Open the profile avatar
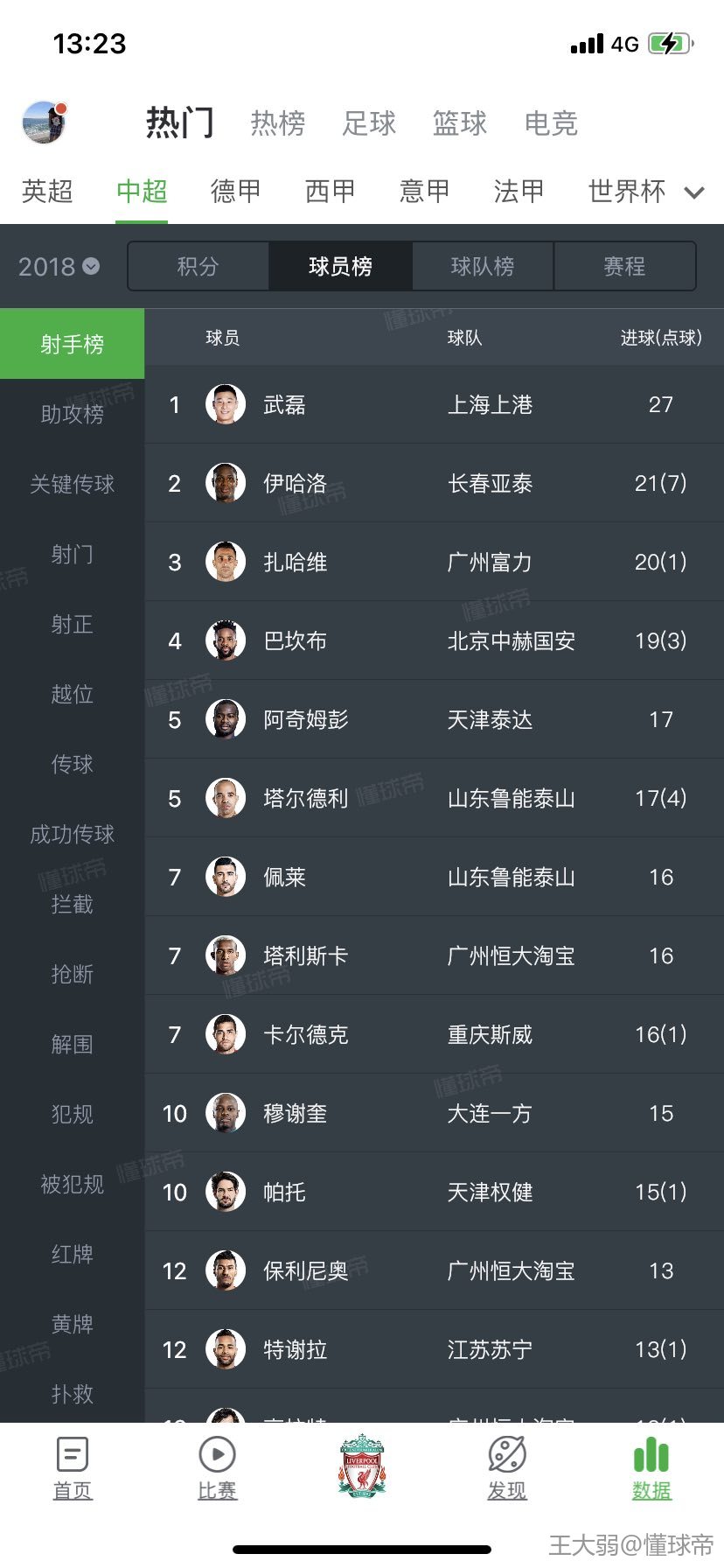The image size is (724, 1568). [x=44, y=122]
